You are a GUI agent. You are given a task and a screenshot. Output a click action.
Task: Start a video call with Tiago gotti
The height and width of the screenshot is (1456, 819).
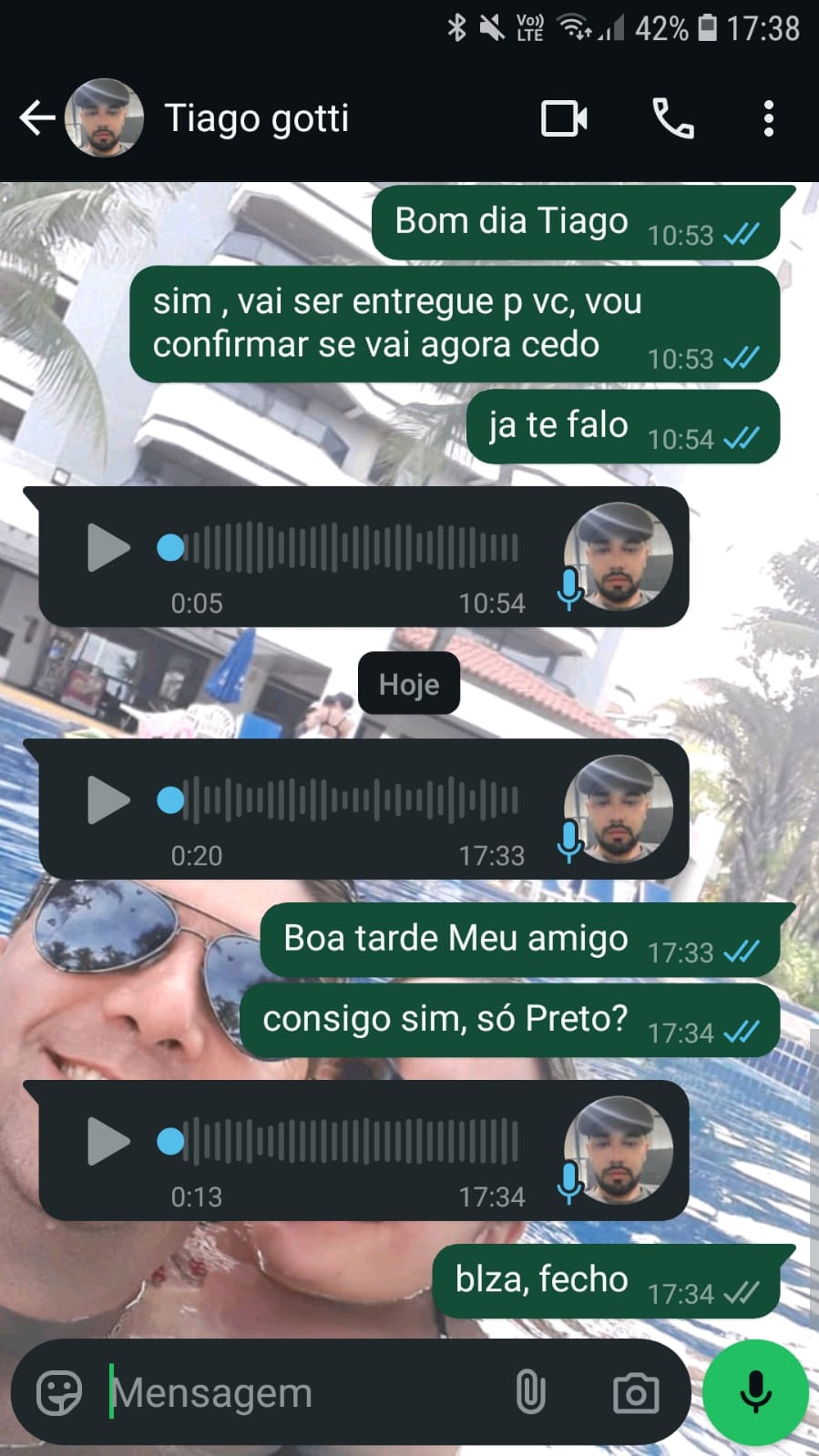[564, 118]
